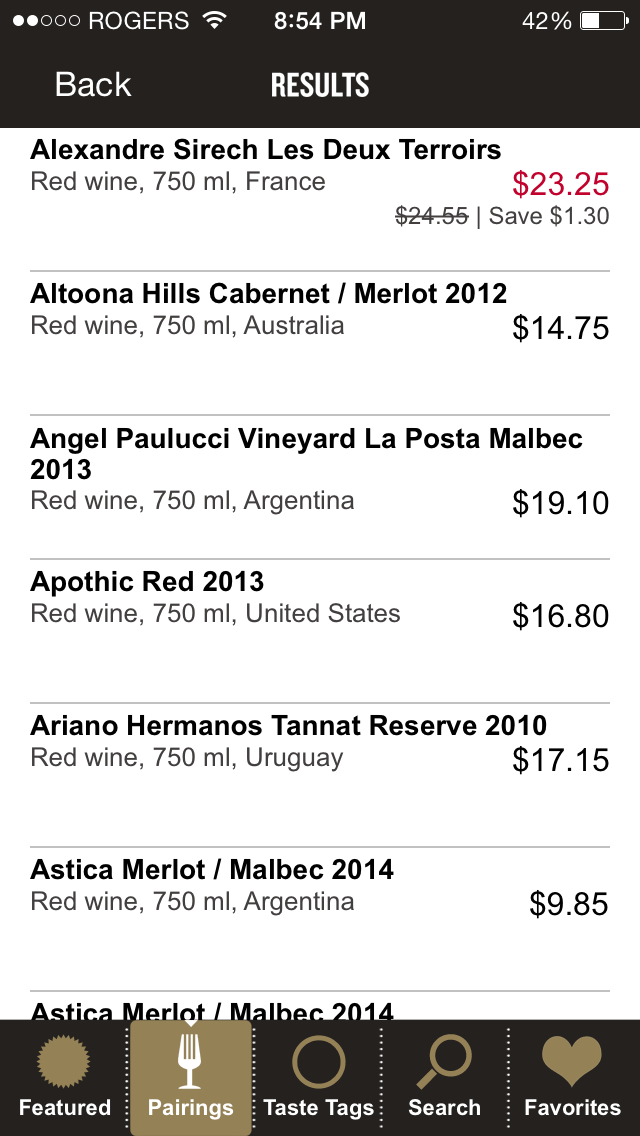
Task: Switch to the Featured tab
Action: (64, 1078)
